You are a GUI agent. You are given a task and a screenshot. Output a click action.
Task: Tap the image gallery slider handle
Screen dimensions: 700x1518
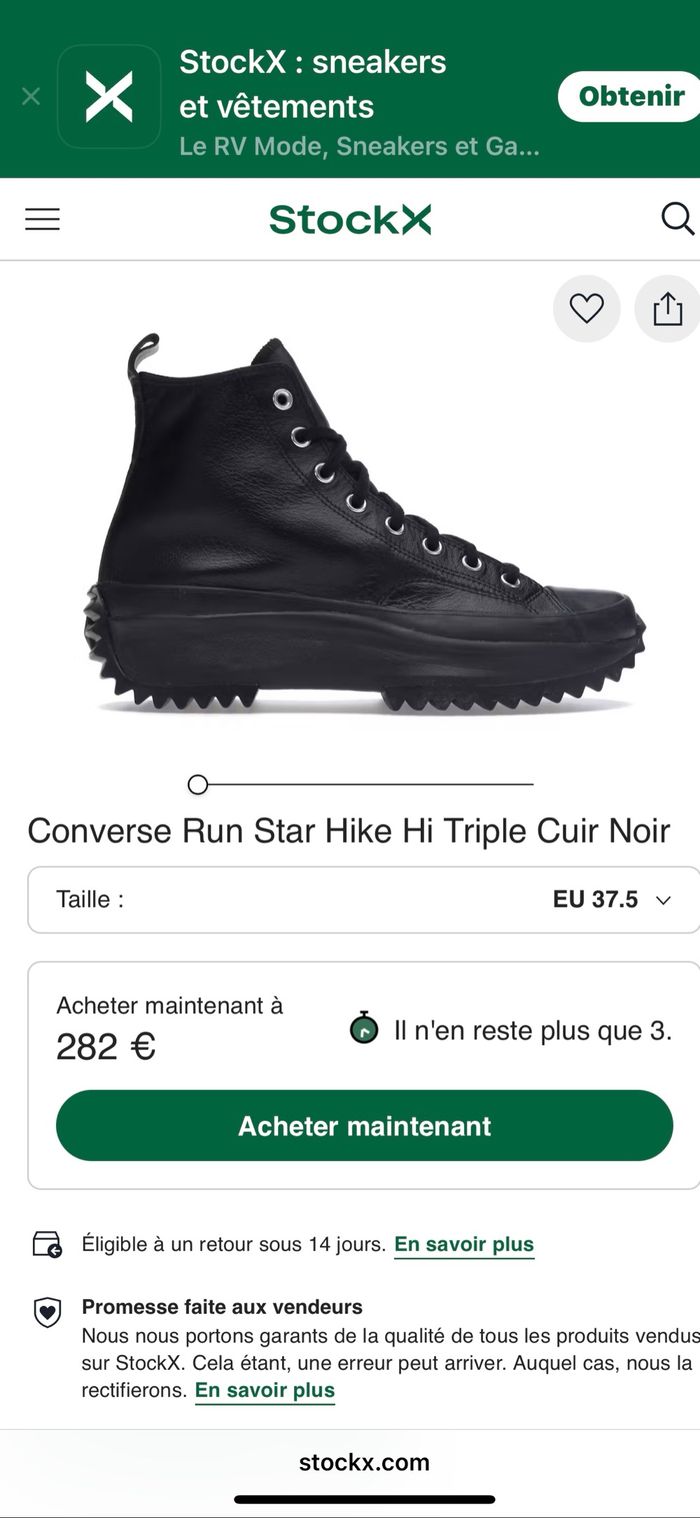tap(198, 785)
